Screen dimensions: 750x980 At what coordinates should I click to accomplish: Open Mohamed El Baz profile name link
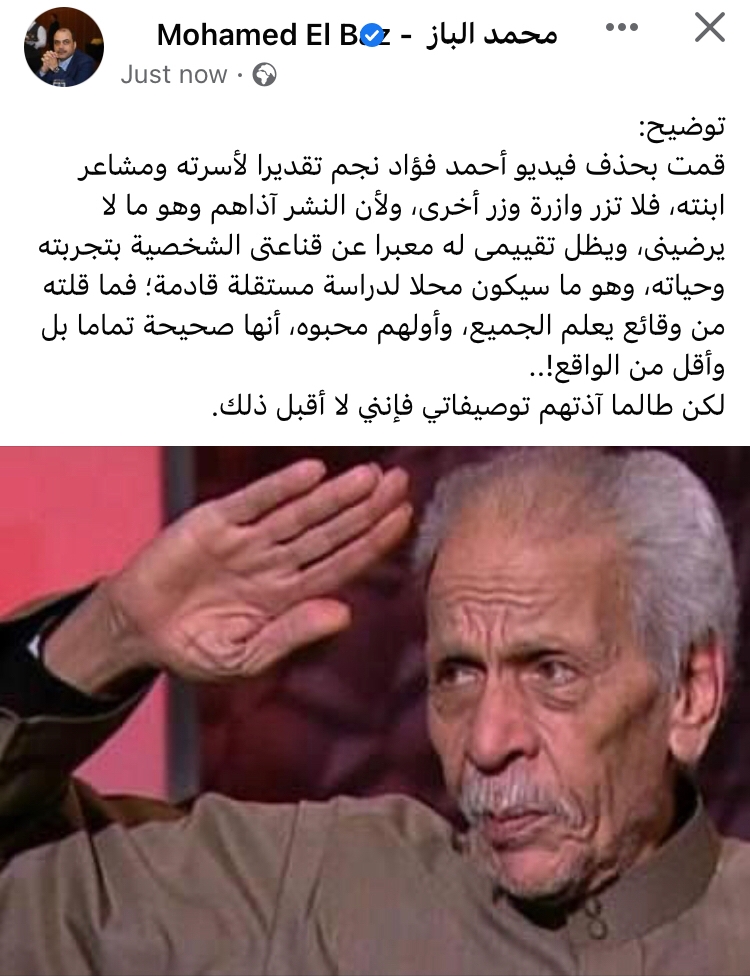(355, 34)
